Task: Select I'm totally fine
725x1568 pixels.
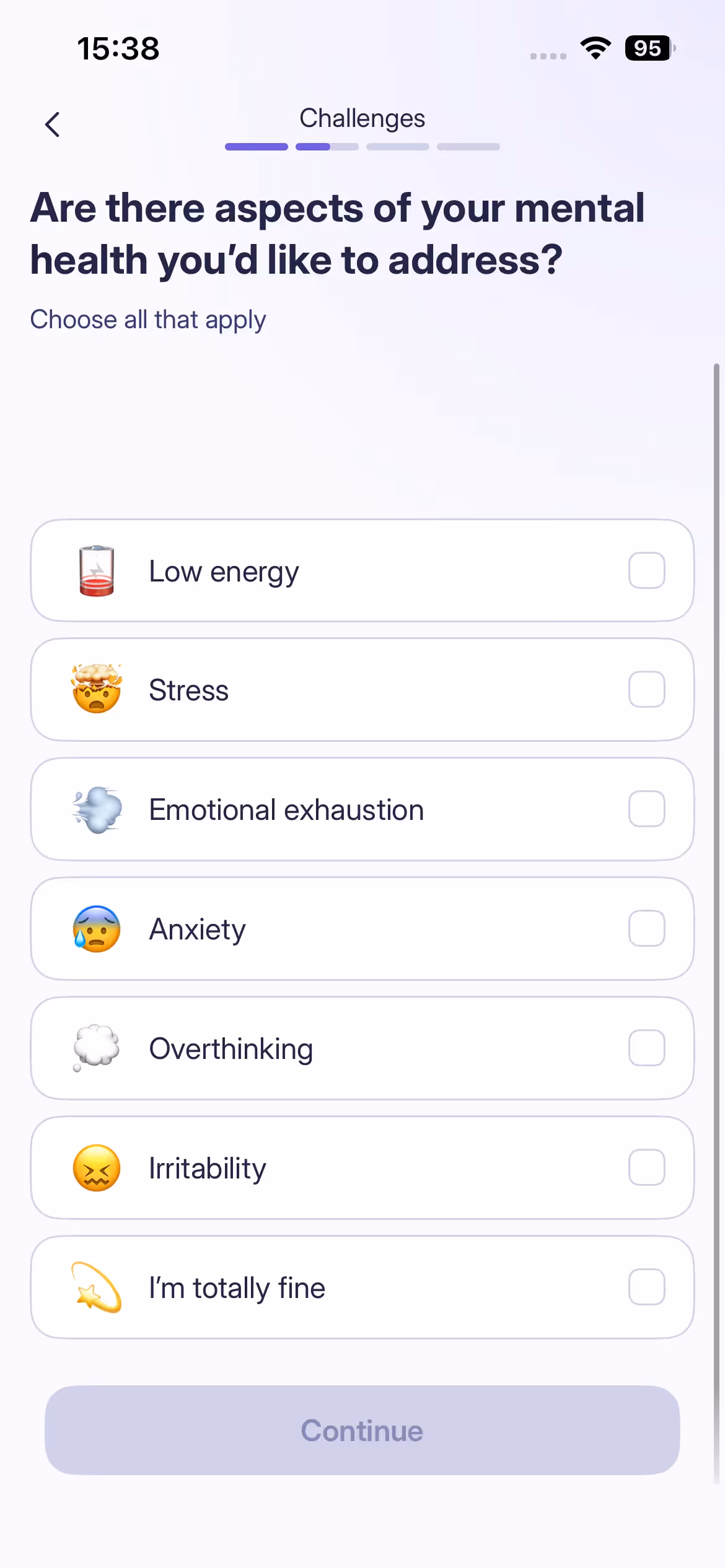Action: click(x=362, y=1287)
